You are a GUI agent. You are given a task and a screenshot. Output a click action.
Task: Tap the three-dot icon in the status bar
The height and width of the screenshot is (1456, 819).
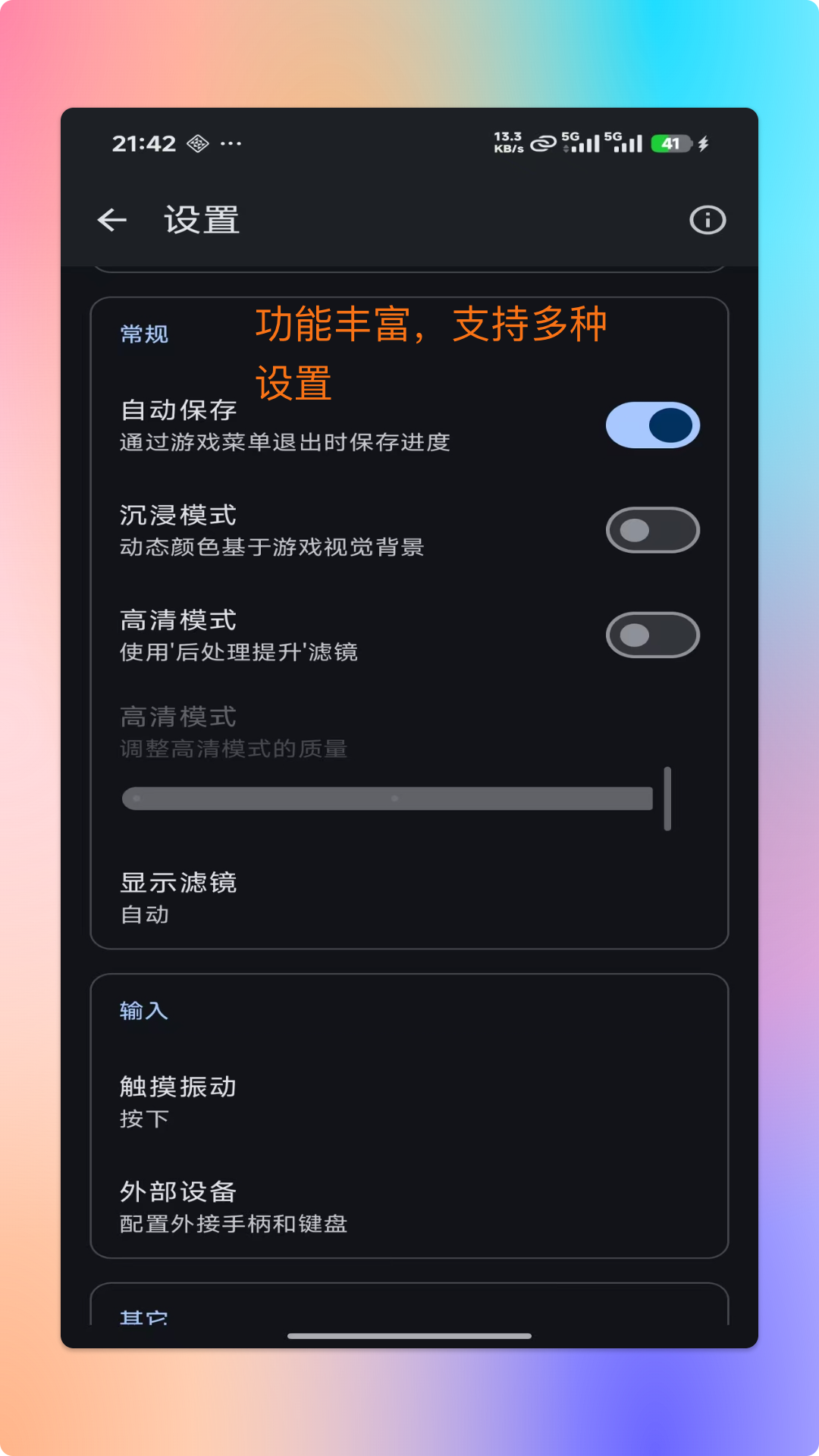232,143
